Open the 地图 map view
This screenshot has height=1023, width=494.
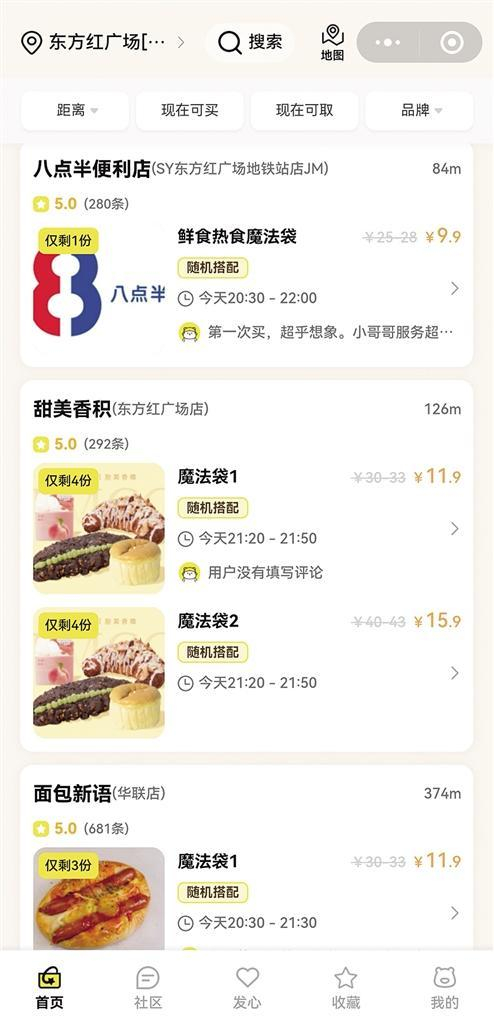tap(332, 43)
